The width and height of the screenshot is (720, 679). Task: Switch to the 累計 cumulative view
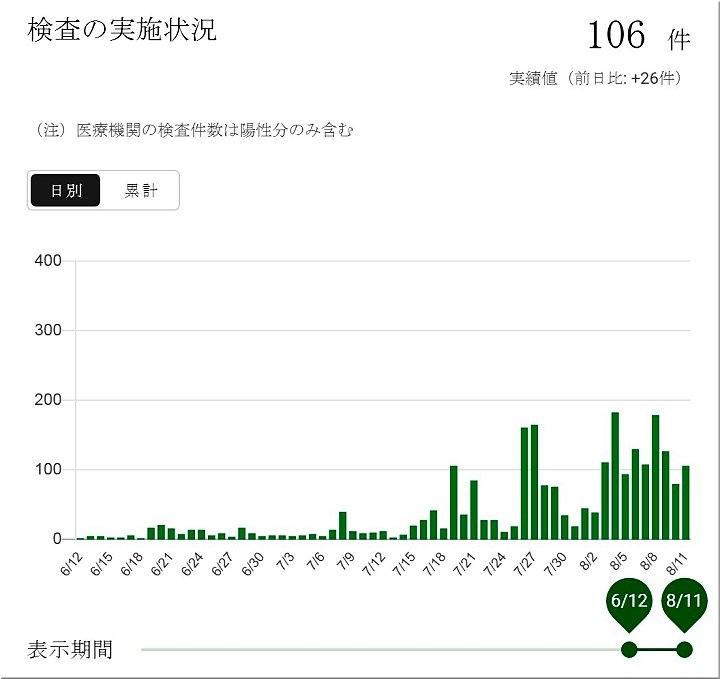(140, 190)
